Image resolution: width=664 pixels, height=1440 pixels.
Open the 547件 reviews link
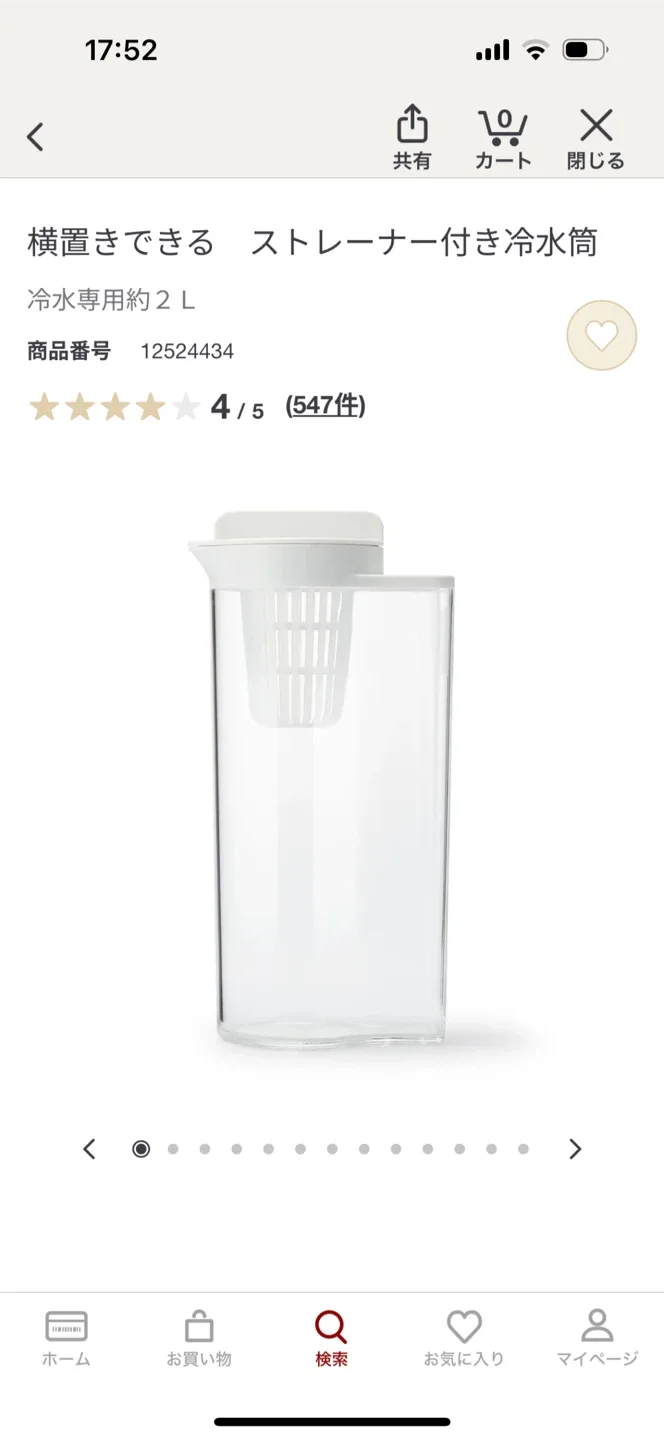coord(325,406)
